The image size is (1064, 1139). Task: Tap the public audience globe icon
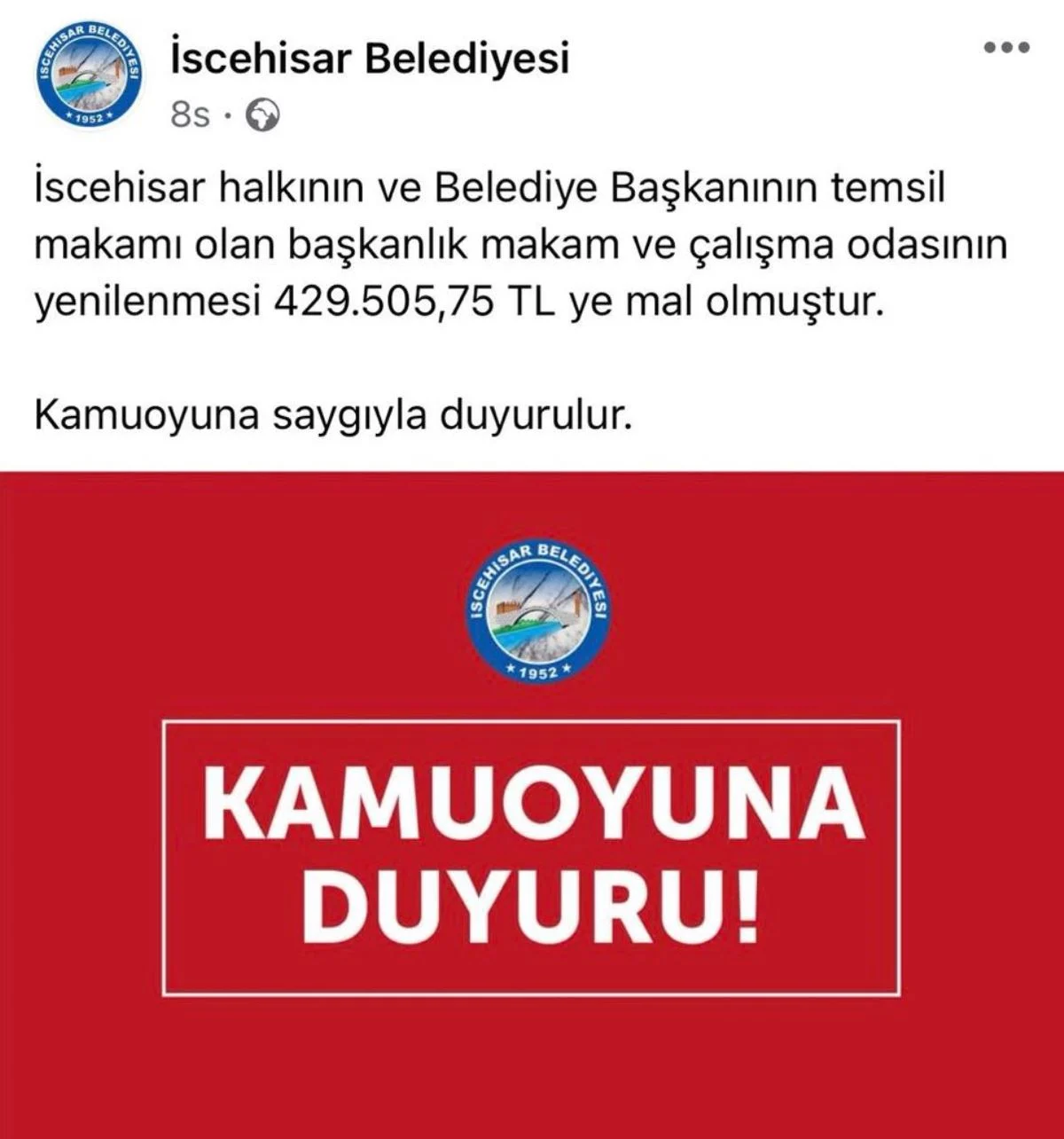[262, 115]
